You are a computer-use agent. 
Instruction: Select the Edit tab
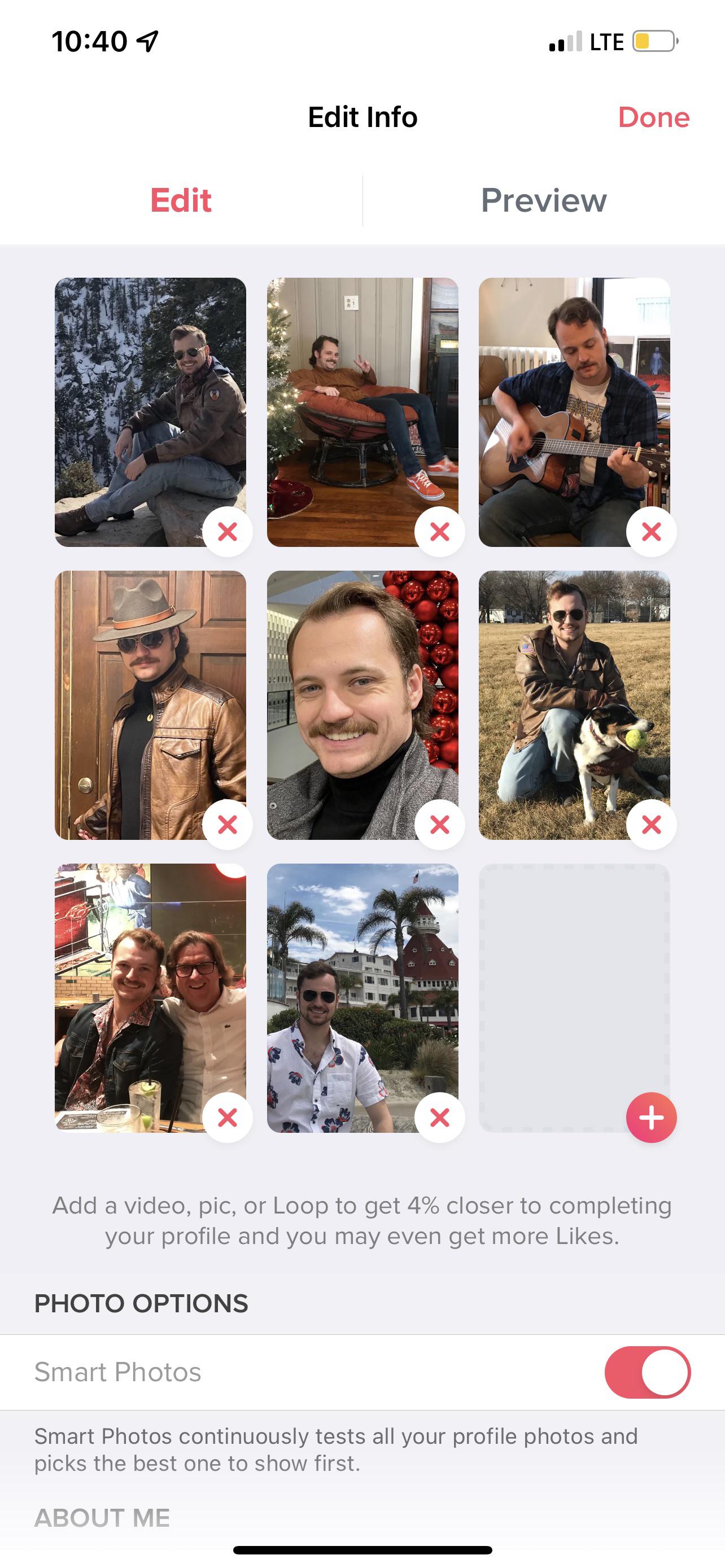181,200
